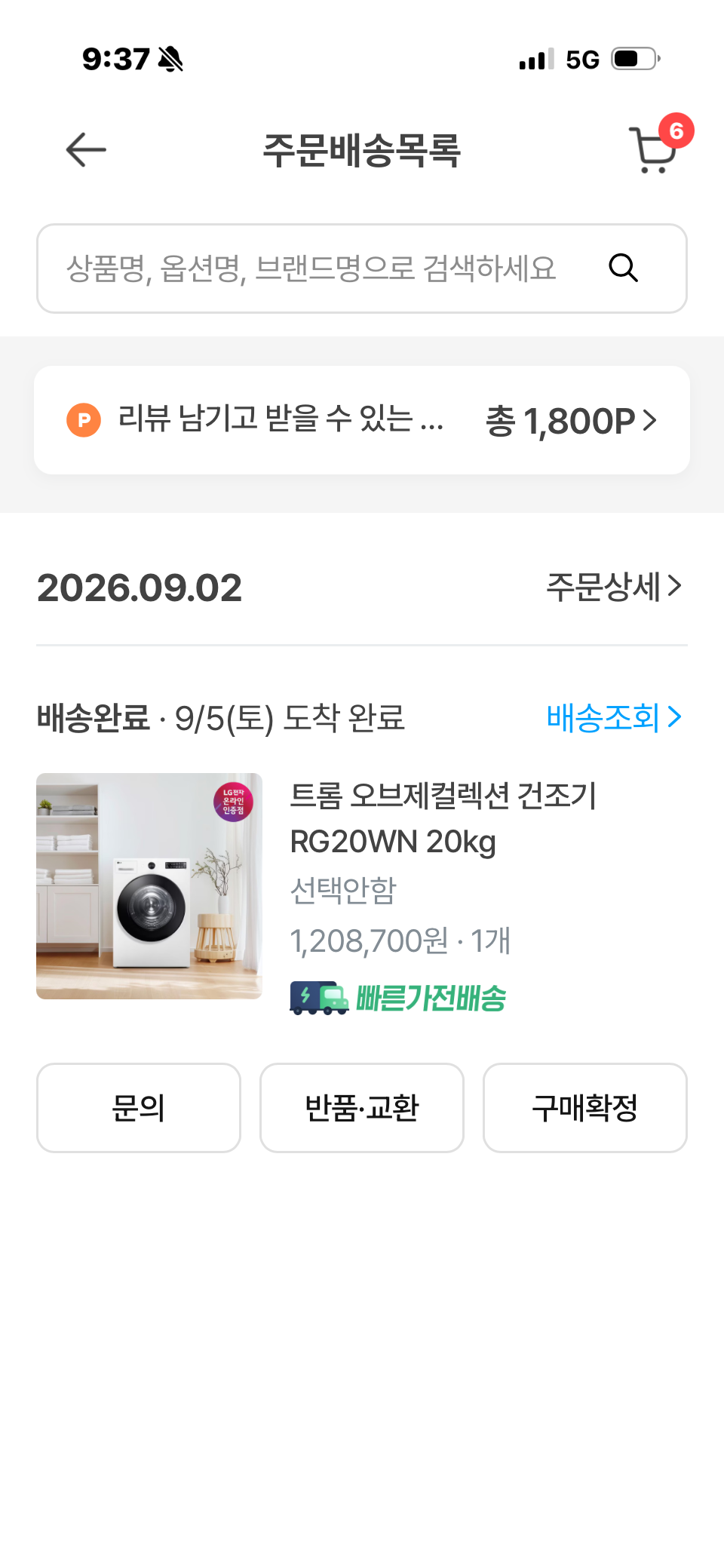
Task: Tap the order search field
Action: tap(362, 268)
